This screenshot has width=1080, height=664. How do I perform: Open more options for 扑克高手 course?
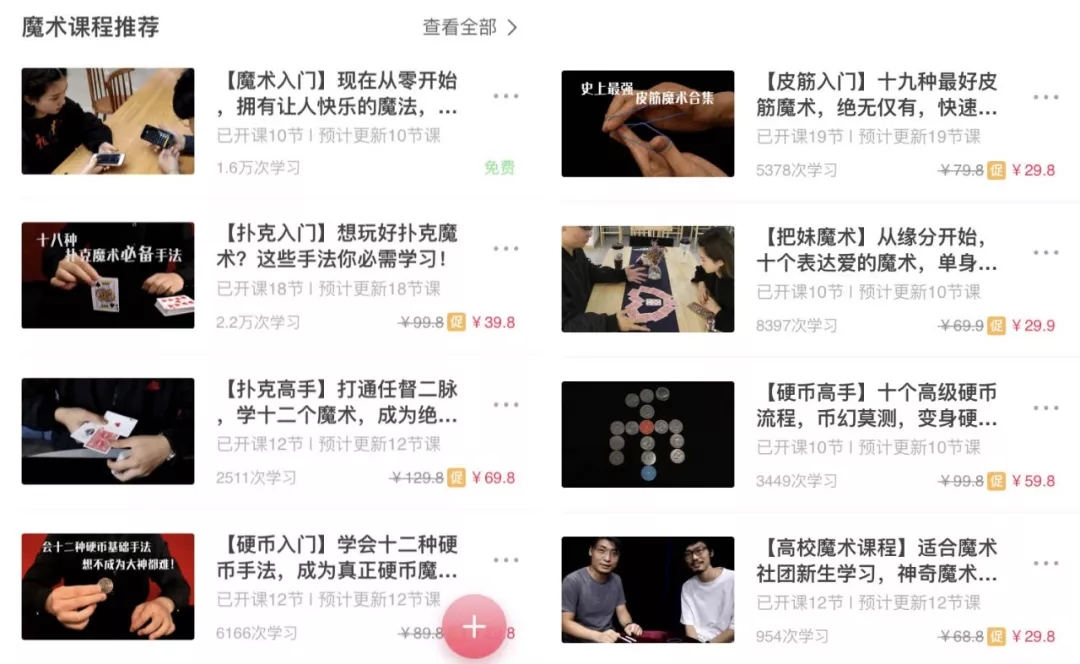click(506, 405)
